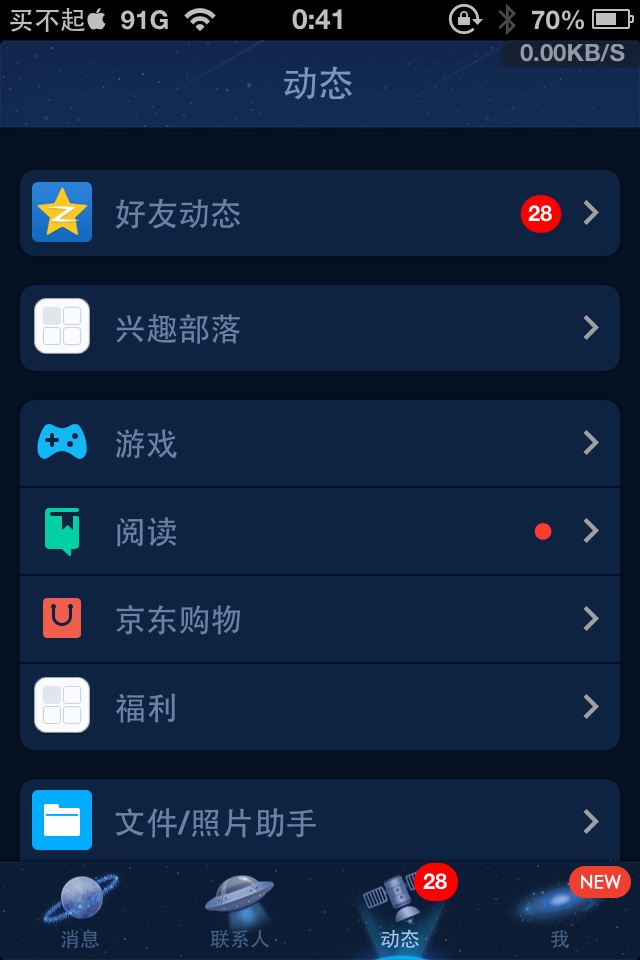Image resolution: width=640 pixels, height=960 pixels.
Task: Select the 动态 tab
Action: [x=400, y=912]
